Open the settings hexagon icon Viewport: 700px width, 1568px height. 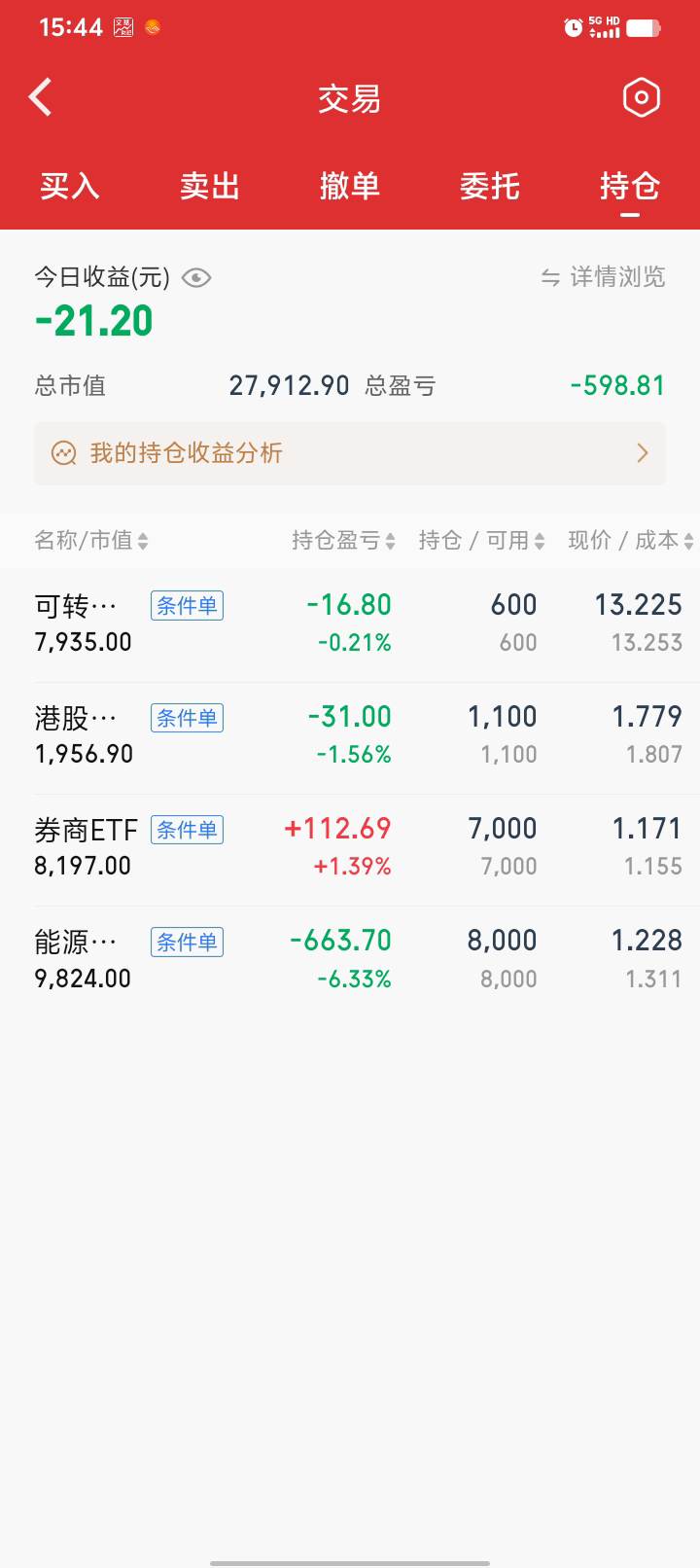coord(641,97)
